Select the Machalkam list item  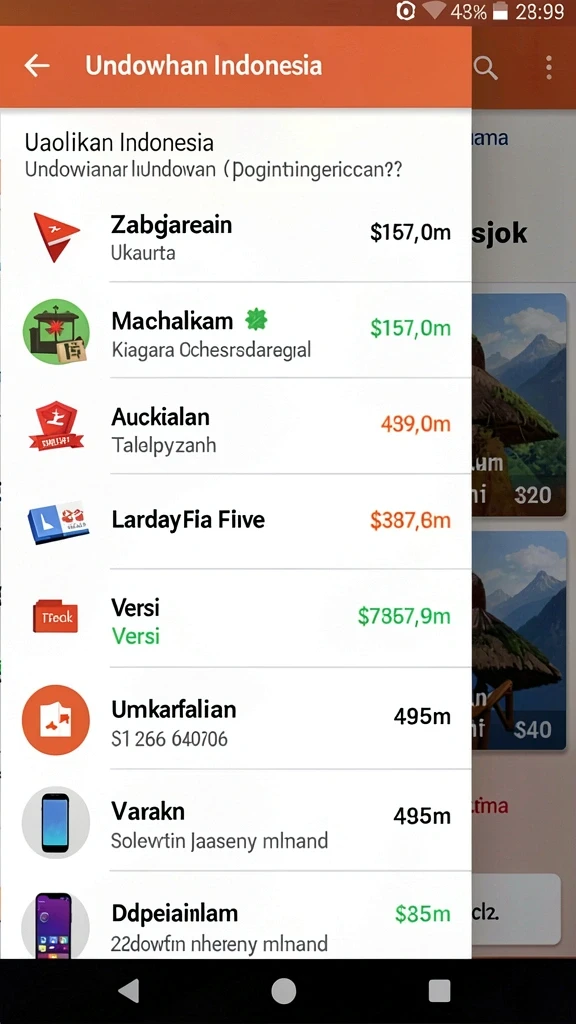tap(236, 330)
